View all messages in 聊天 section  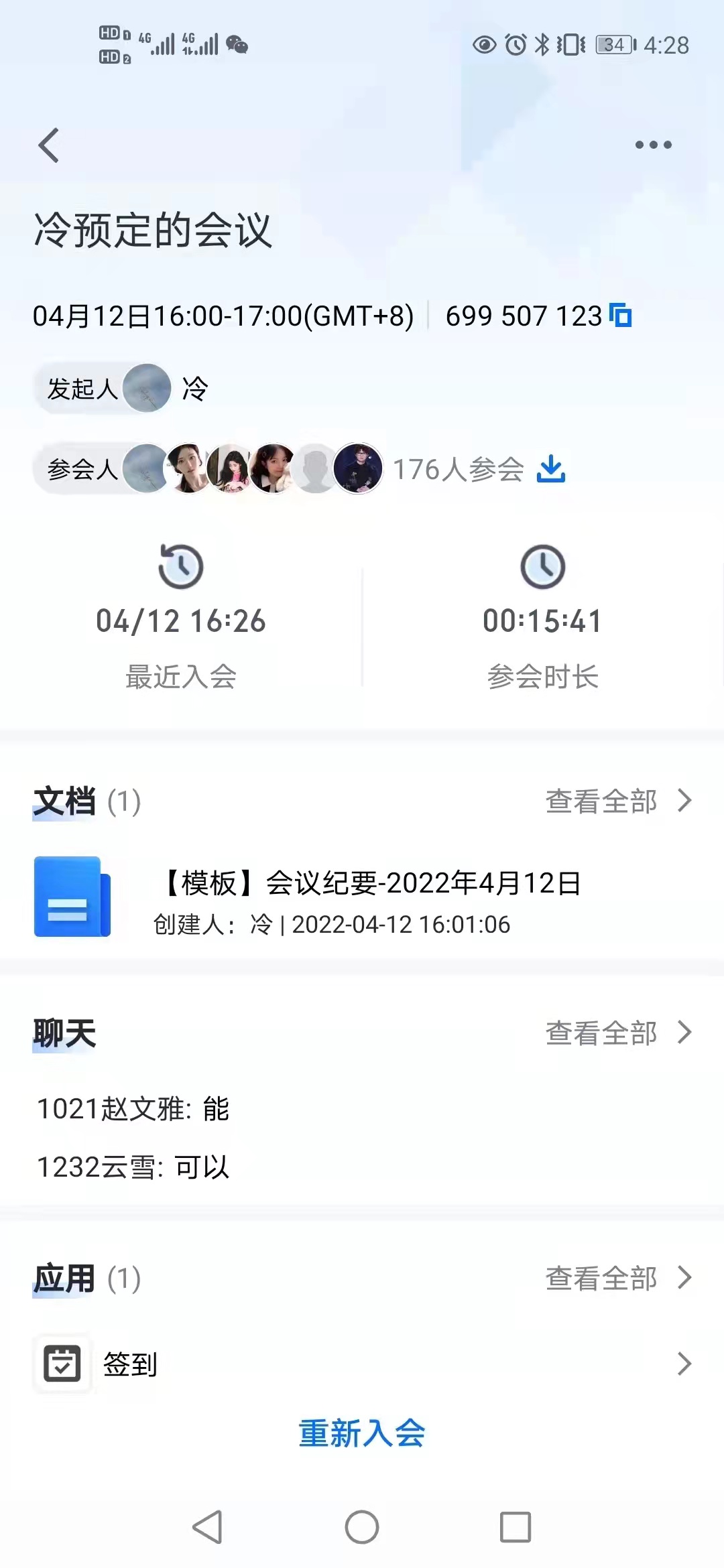pyautogui.click(x=617, y=1033)
